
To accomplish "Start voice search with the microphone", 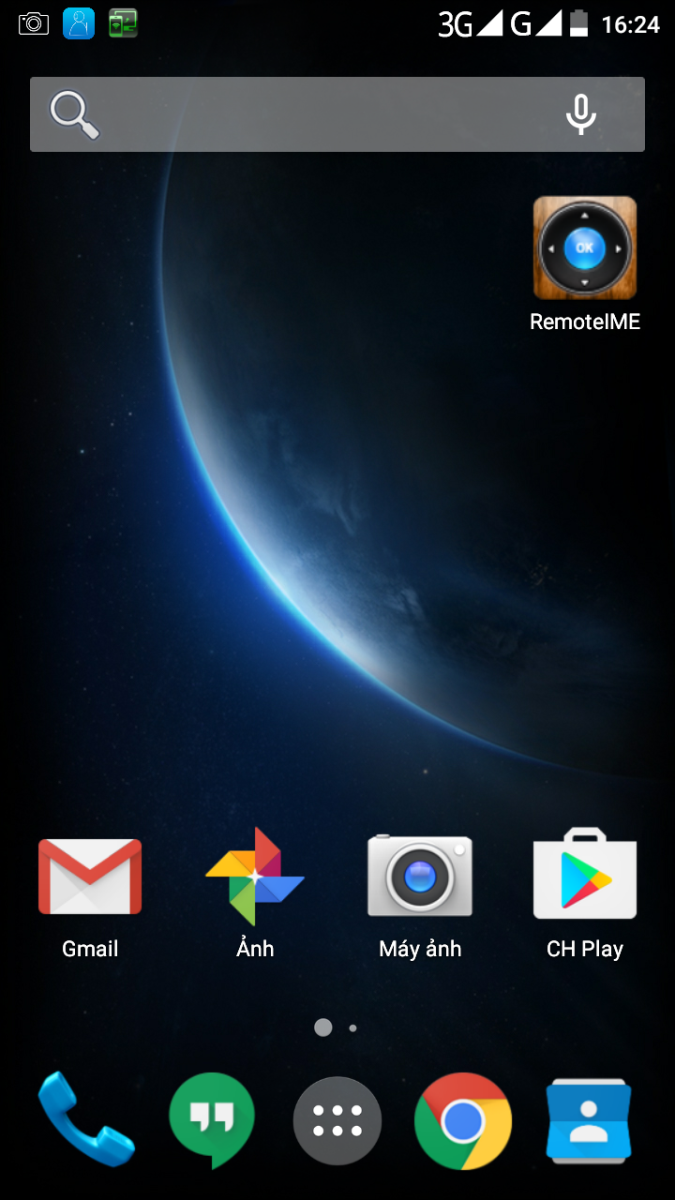I will (x=581, y=115).
